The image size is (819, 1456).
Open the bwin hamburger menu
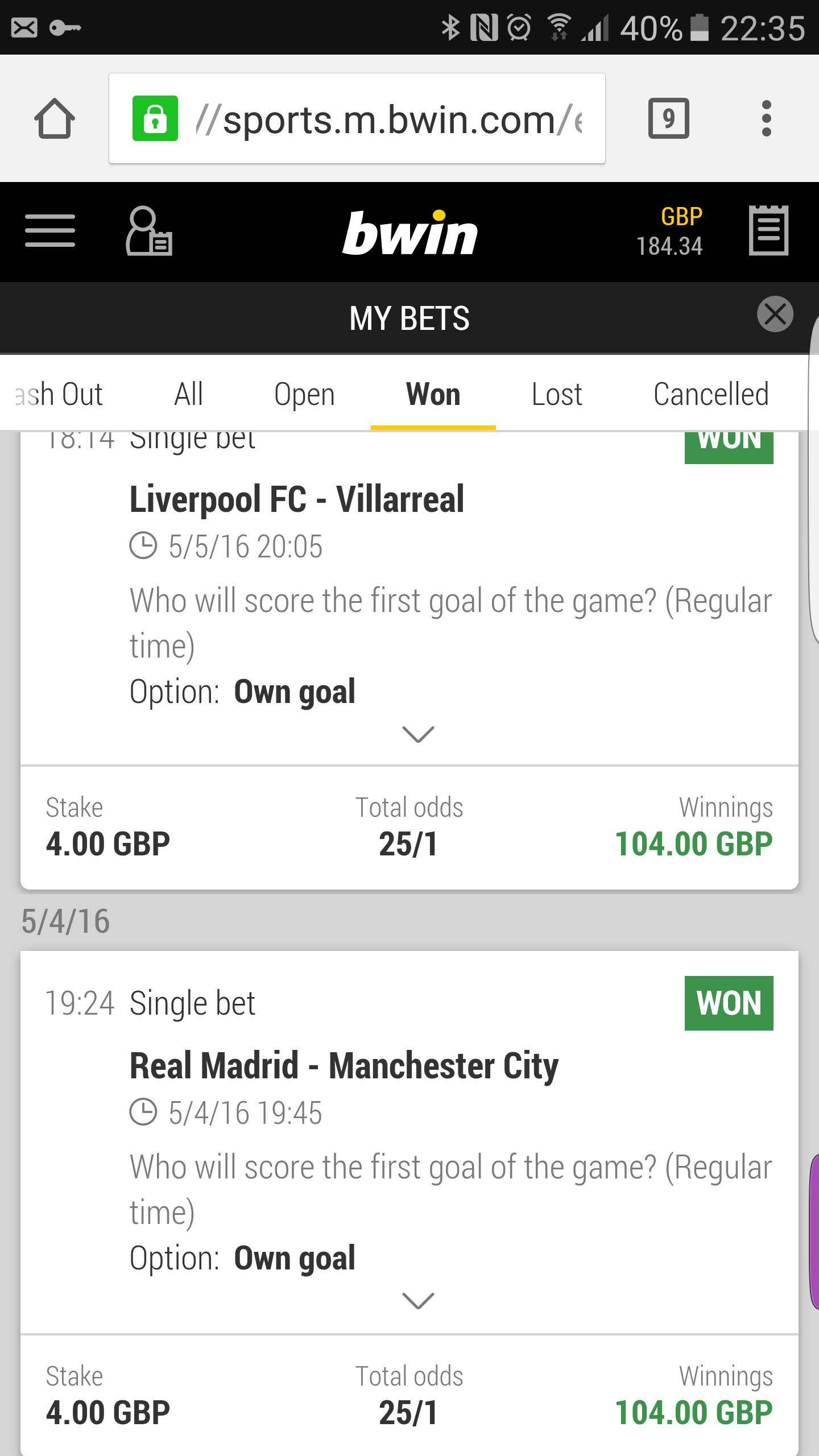[x=50, y=231]
